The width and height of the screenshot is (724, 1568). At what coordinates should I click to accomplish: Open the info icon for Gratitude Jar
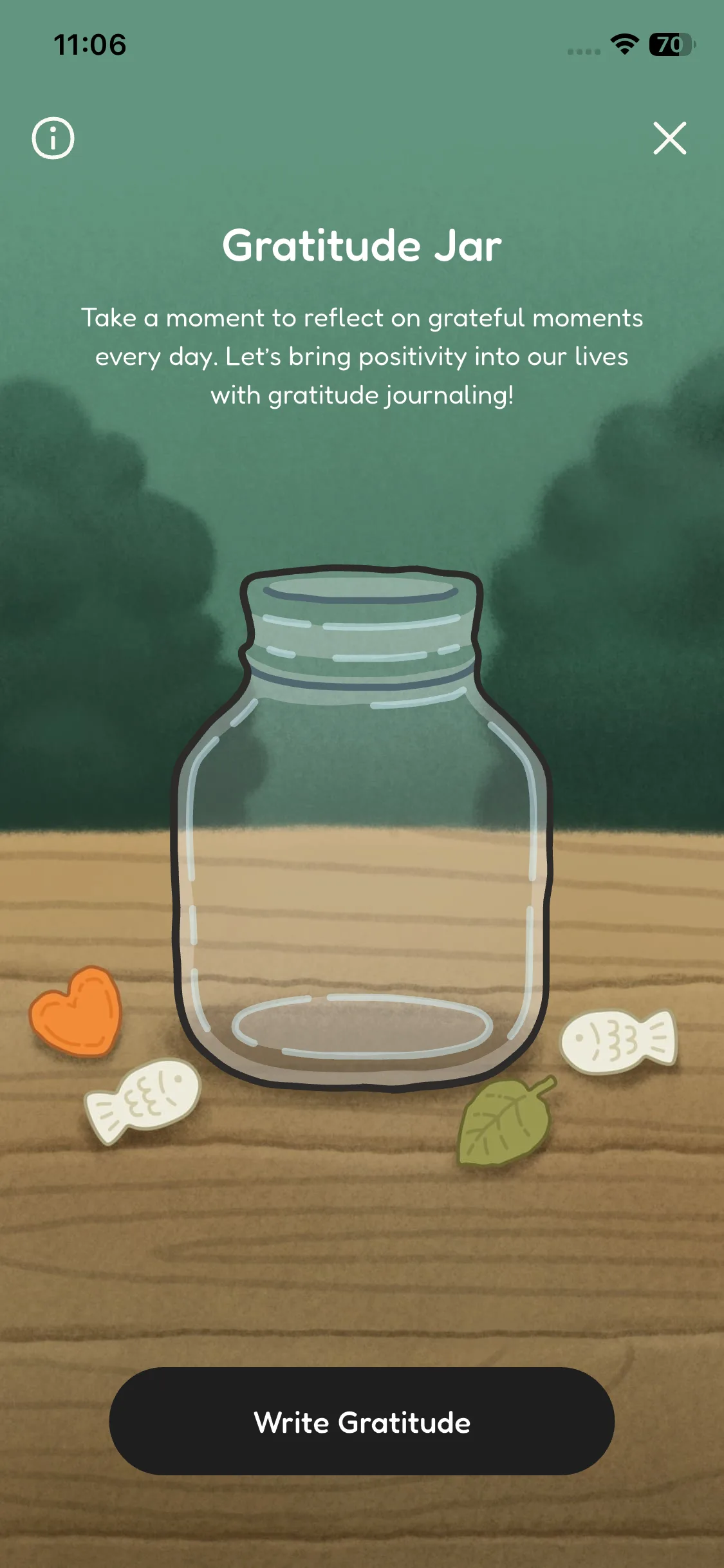pos(53,138)
